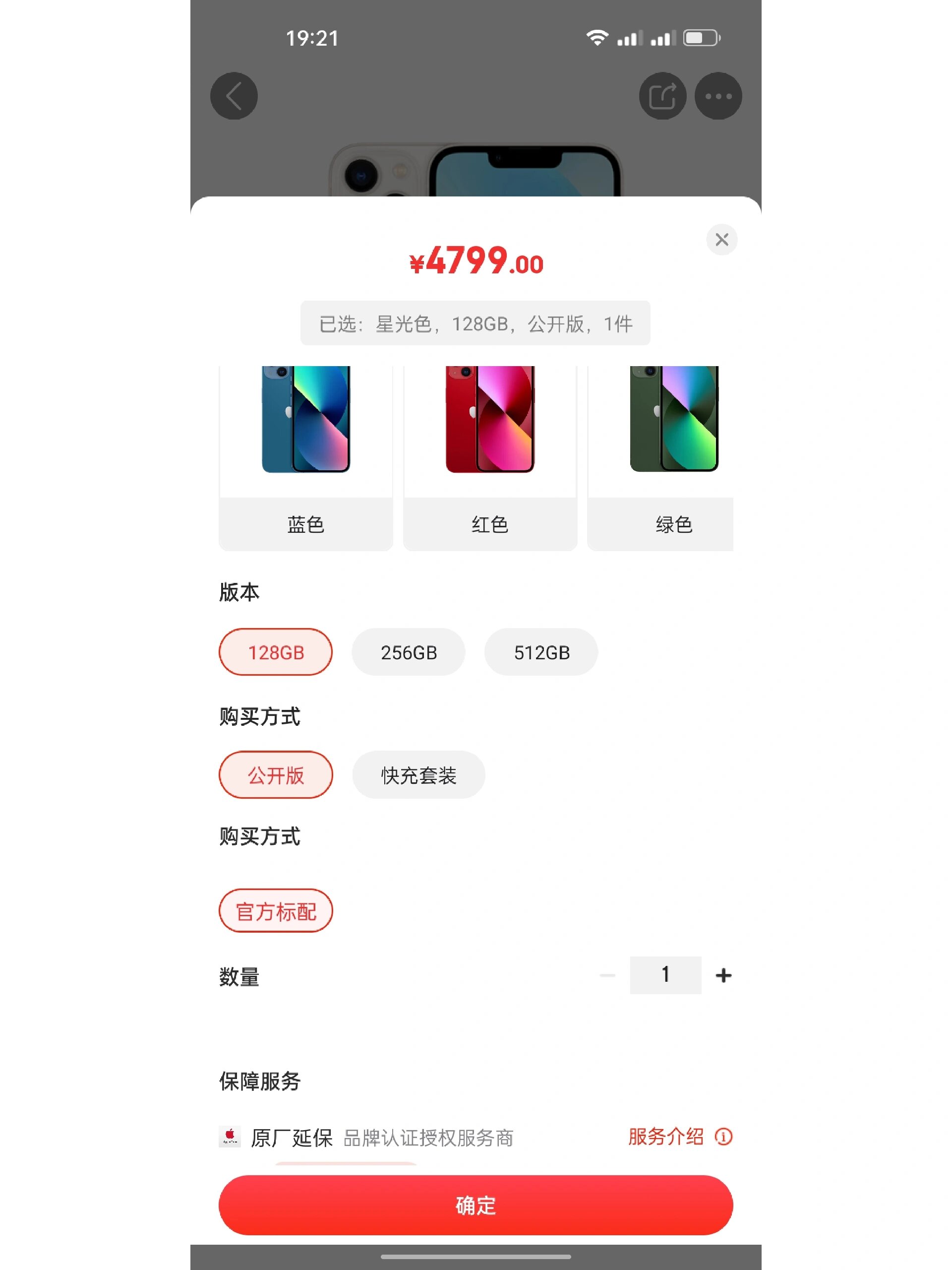Decrease quantity with the minus icon

[608, 974]
